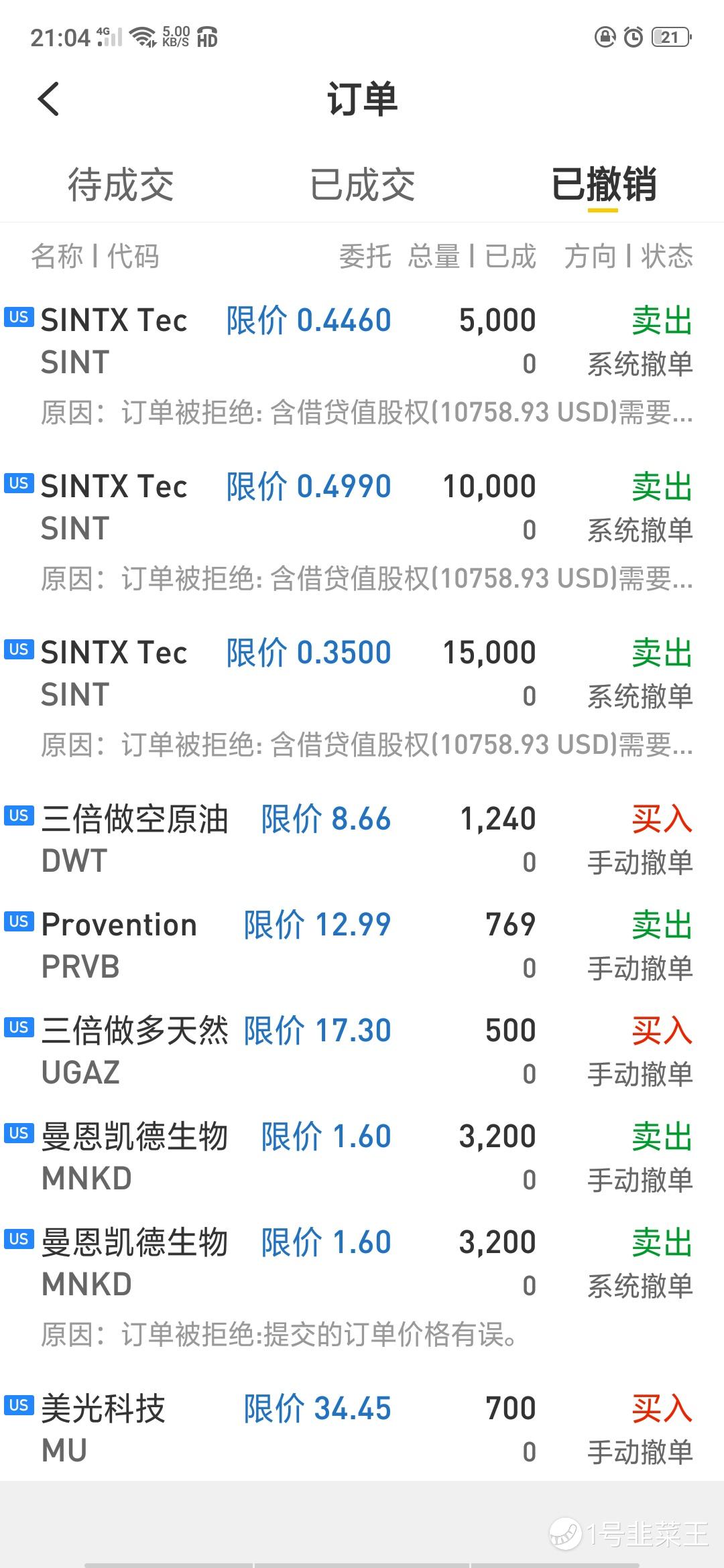Image resolution: width=724 pixels, height=1568 pixels.
Task: Open the MNKD order marked 手动撤单
Action: coord(362,1157)
